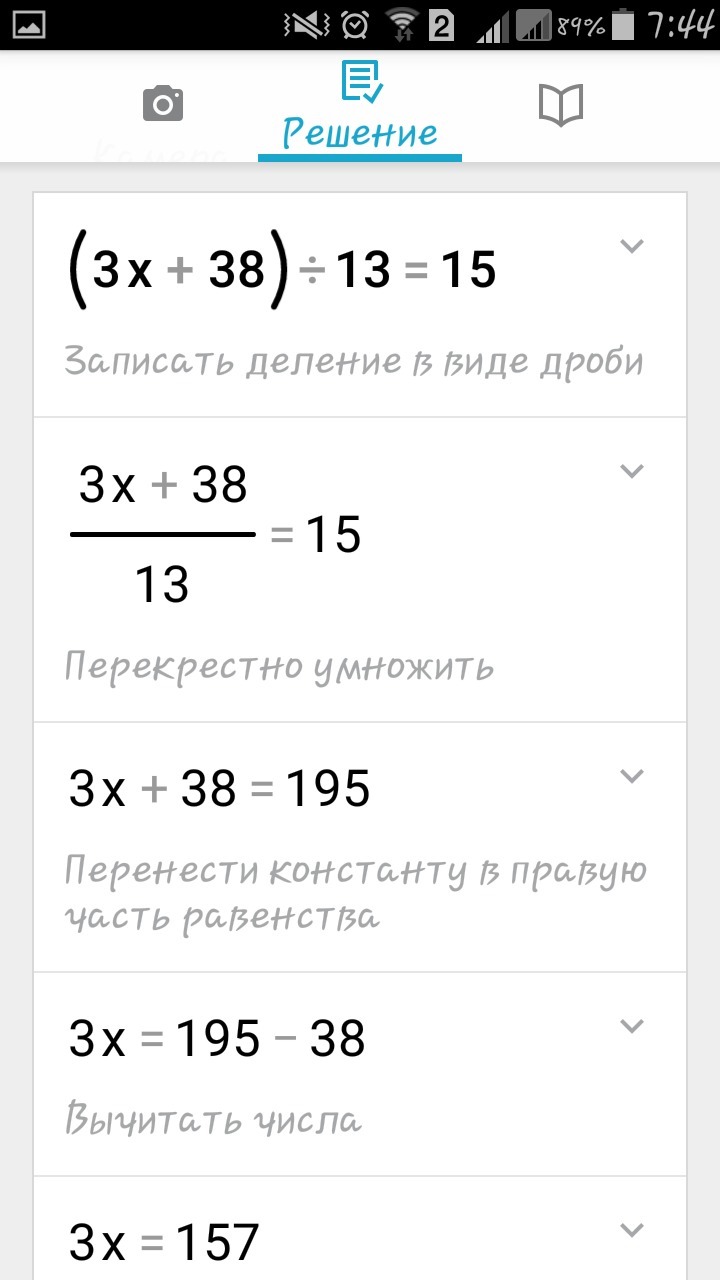Viewport: 720px width, 1280px height.
Task: Expand the fraction step above Перекрестно умножить
Action: (x=631, y=471)
